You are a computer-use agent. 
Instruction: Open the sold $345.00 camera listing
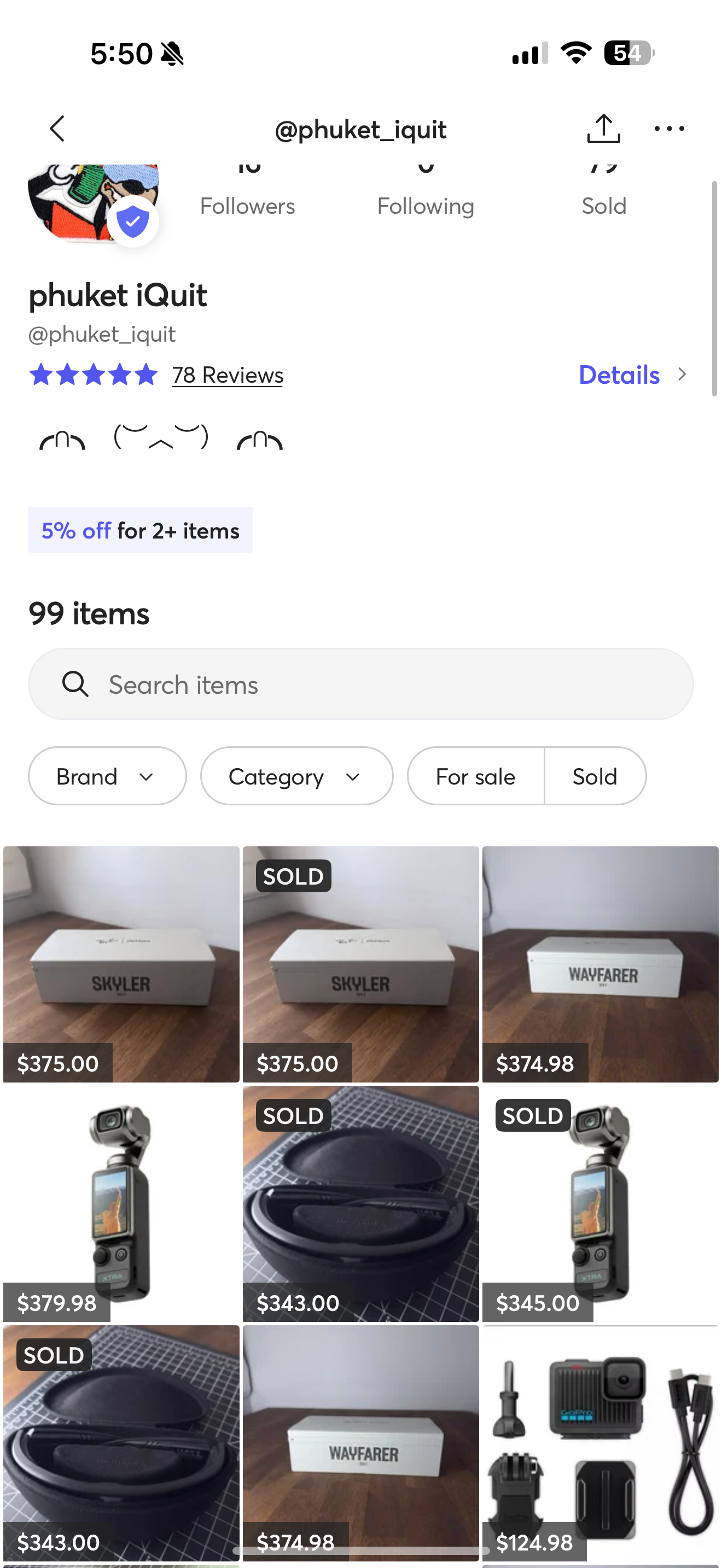600,1203
